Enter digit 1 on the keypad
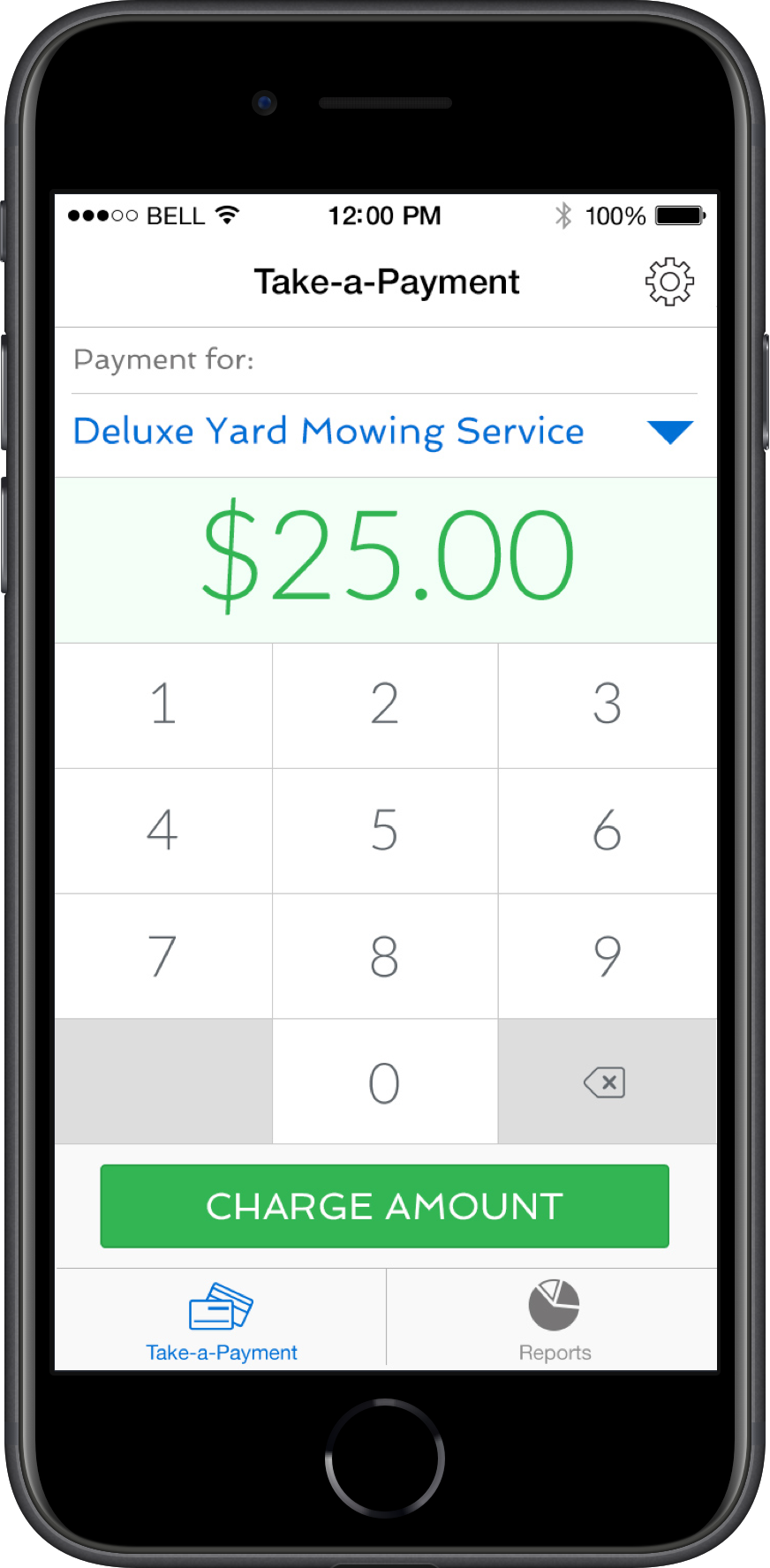 pos(163,705)
